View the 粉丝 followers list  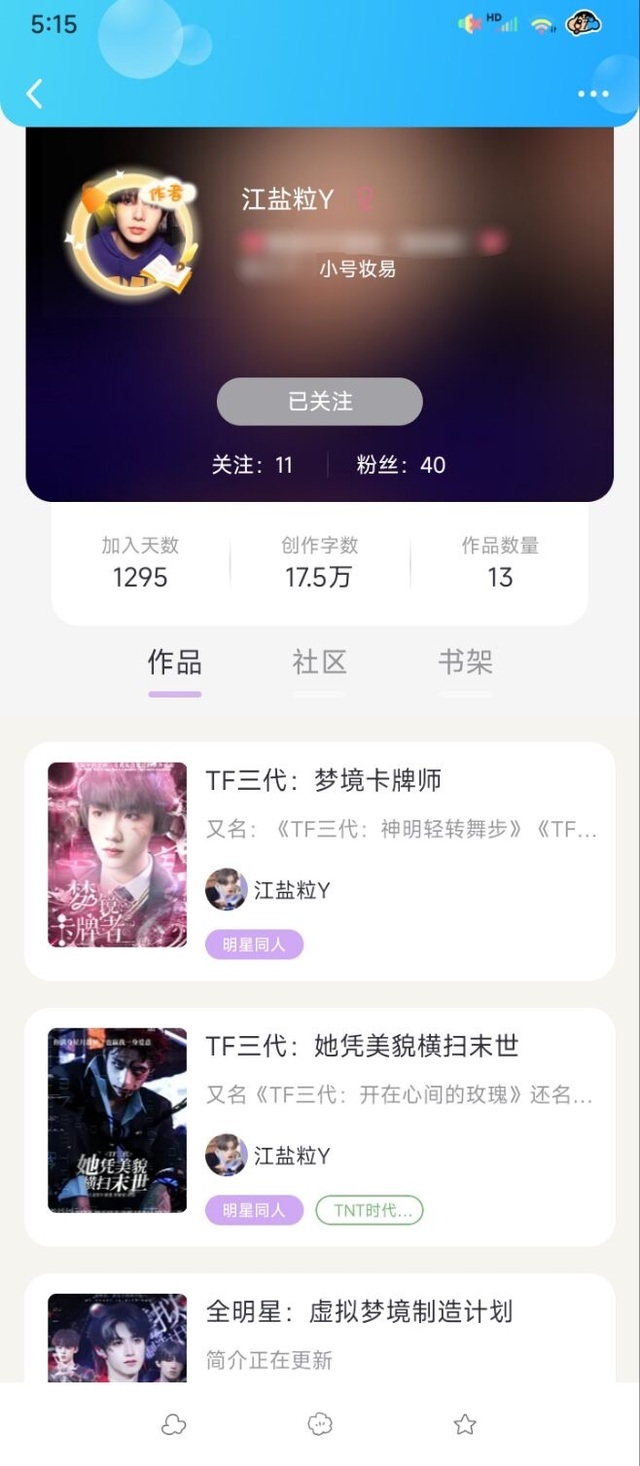tap(401, 465)
